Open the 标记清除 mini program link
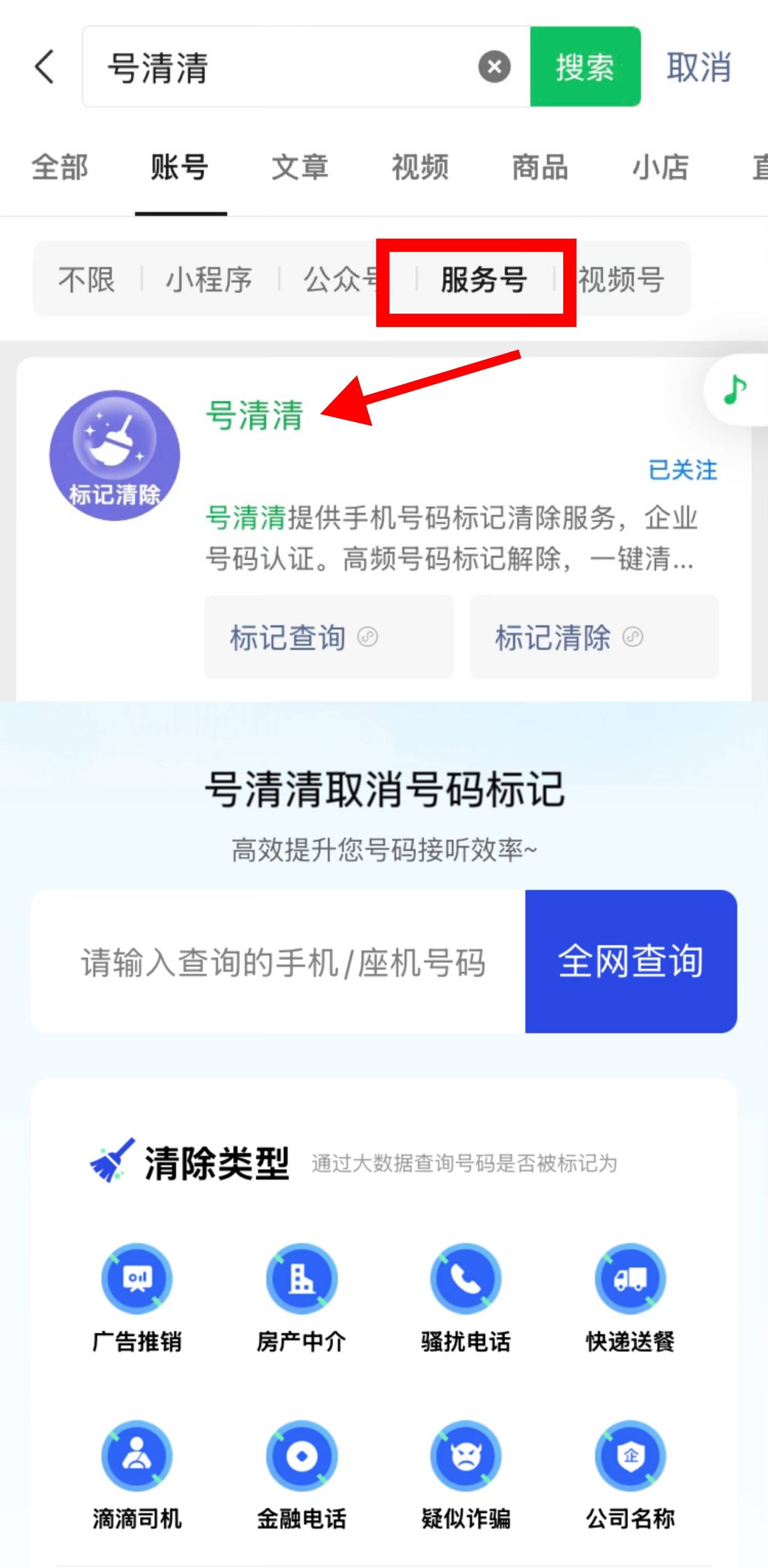The height and width of the screenshot is (1568, 768). click(x=594, y=637)
